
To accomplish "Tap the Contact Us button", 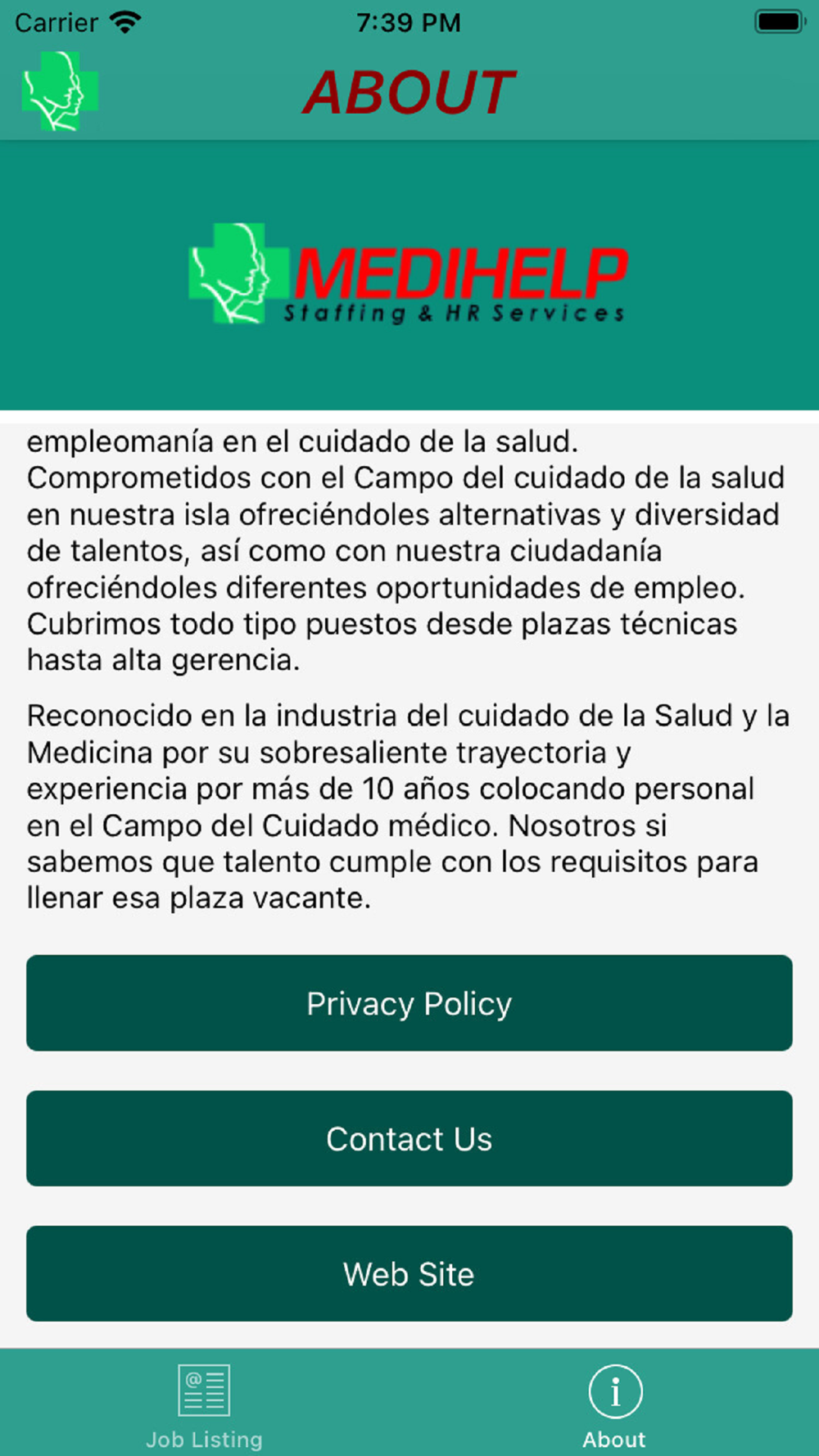I will coord(409,1138).
